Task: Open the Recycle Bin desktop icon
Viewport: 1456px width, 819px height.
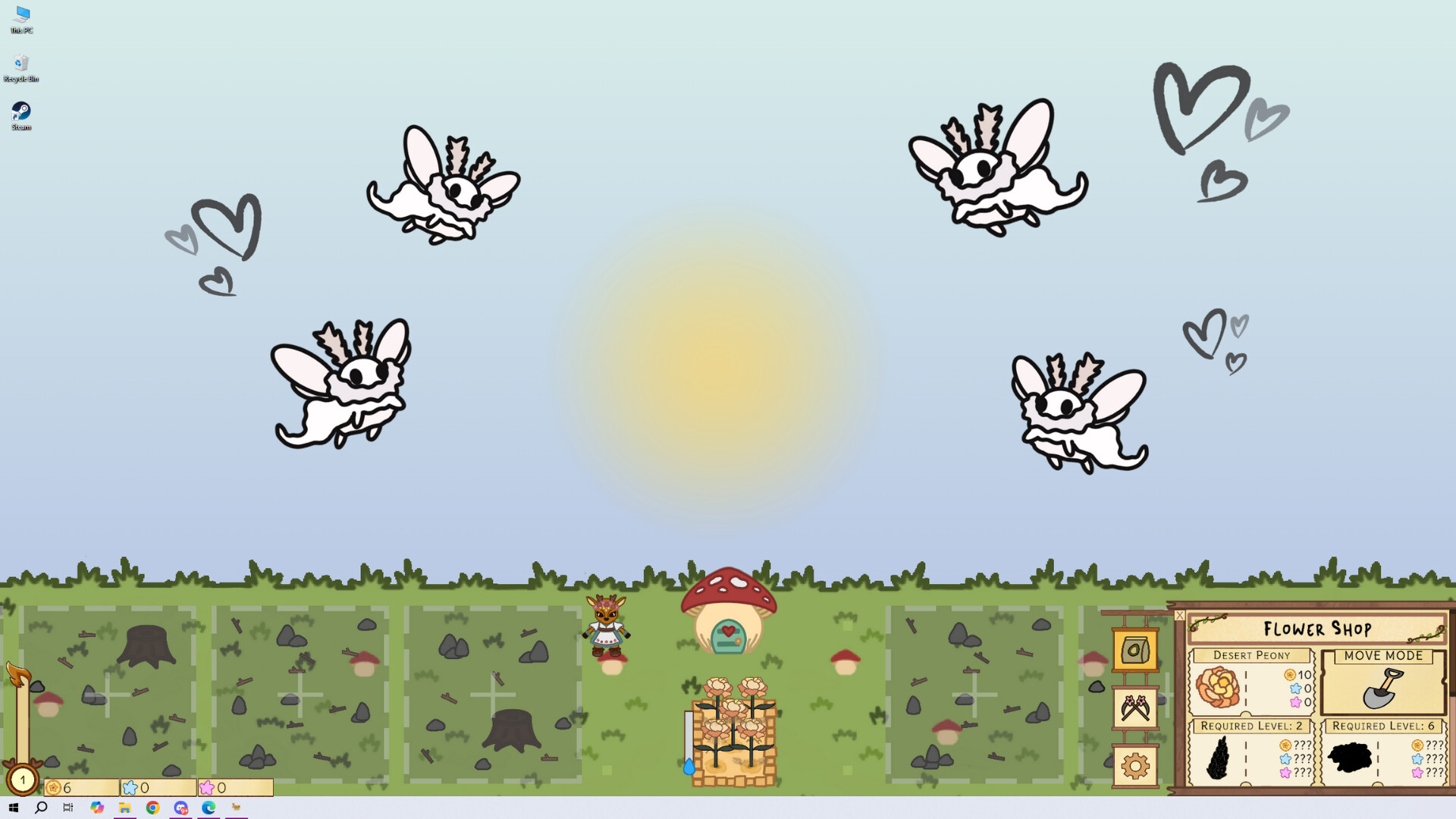Action: tap(21, 67)
